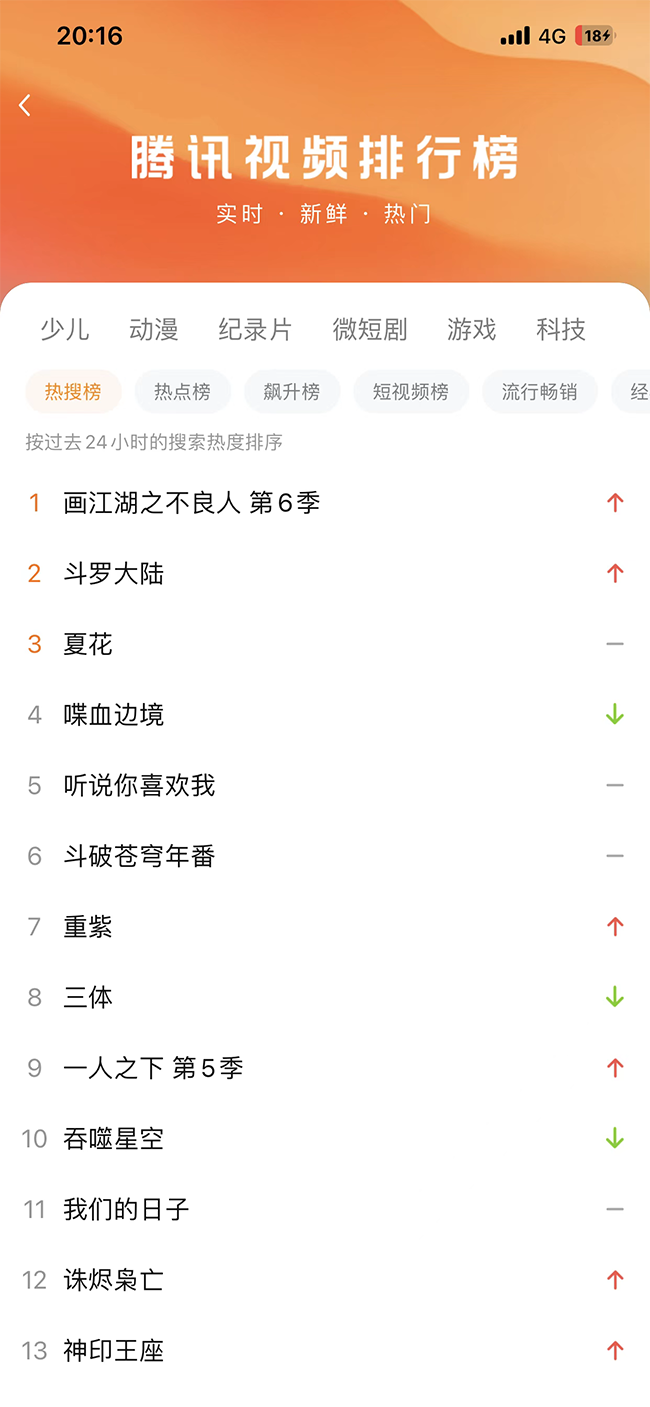Switch to the 少儿 tab
This screenshot has height=1407, width=650.
click(x=65, y=329)
